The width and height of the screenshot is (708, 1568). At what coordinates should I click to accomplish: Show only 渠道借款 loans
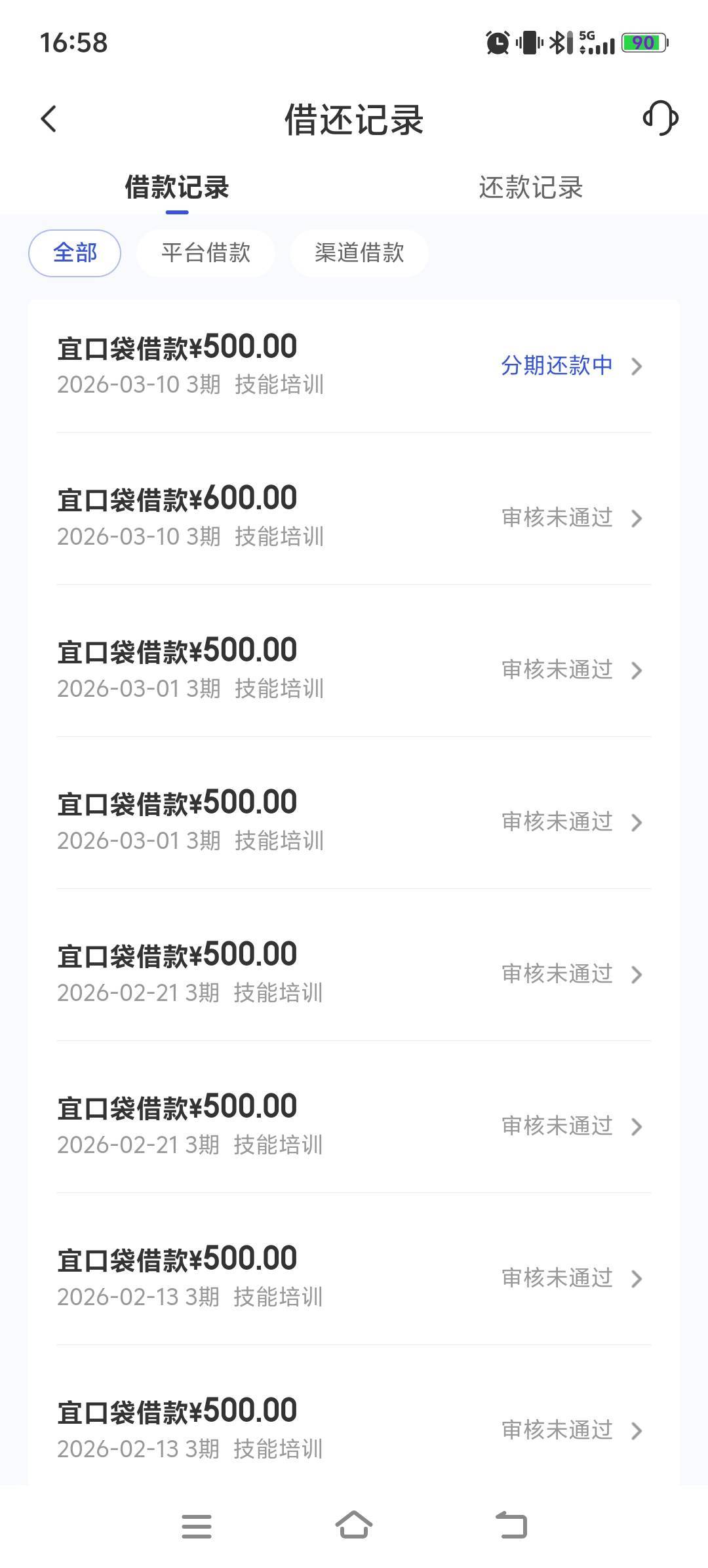359,253
